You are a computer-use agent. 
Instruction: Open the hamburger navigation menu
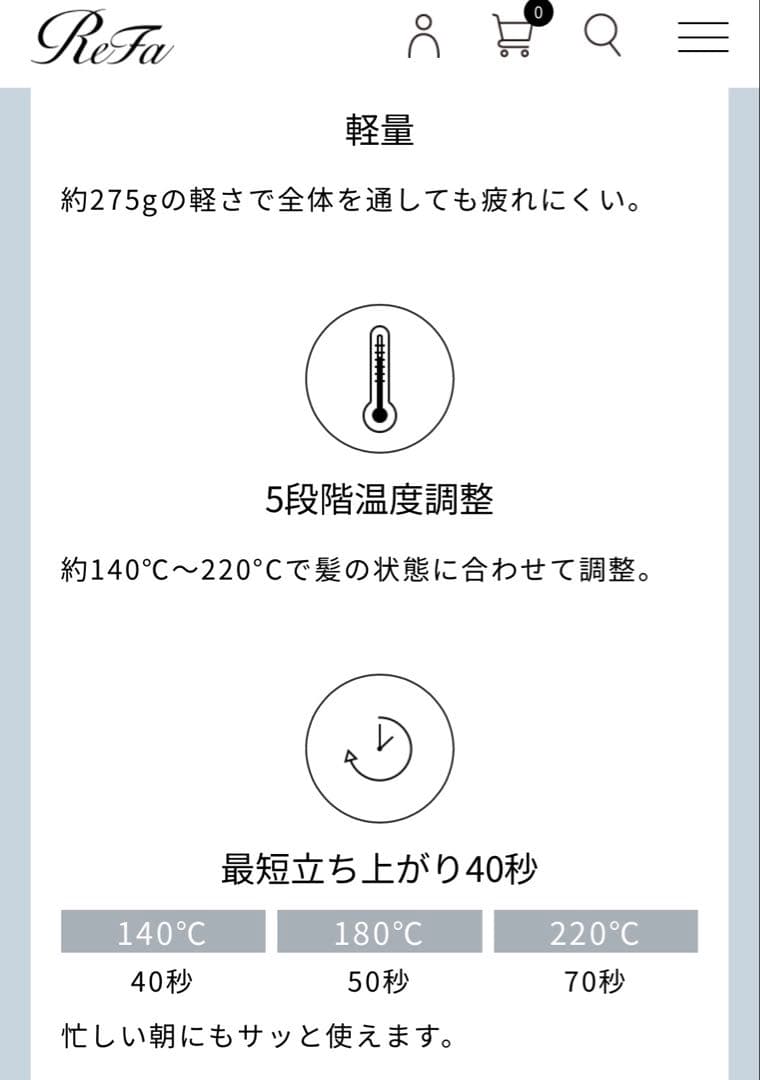click(x=703, y=38)
